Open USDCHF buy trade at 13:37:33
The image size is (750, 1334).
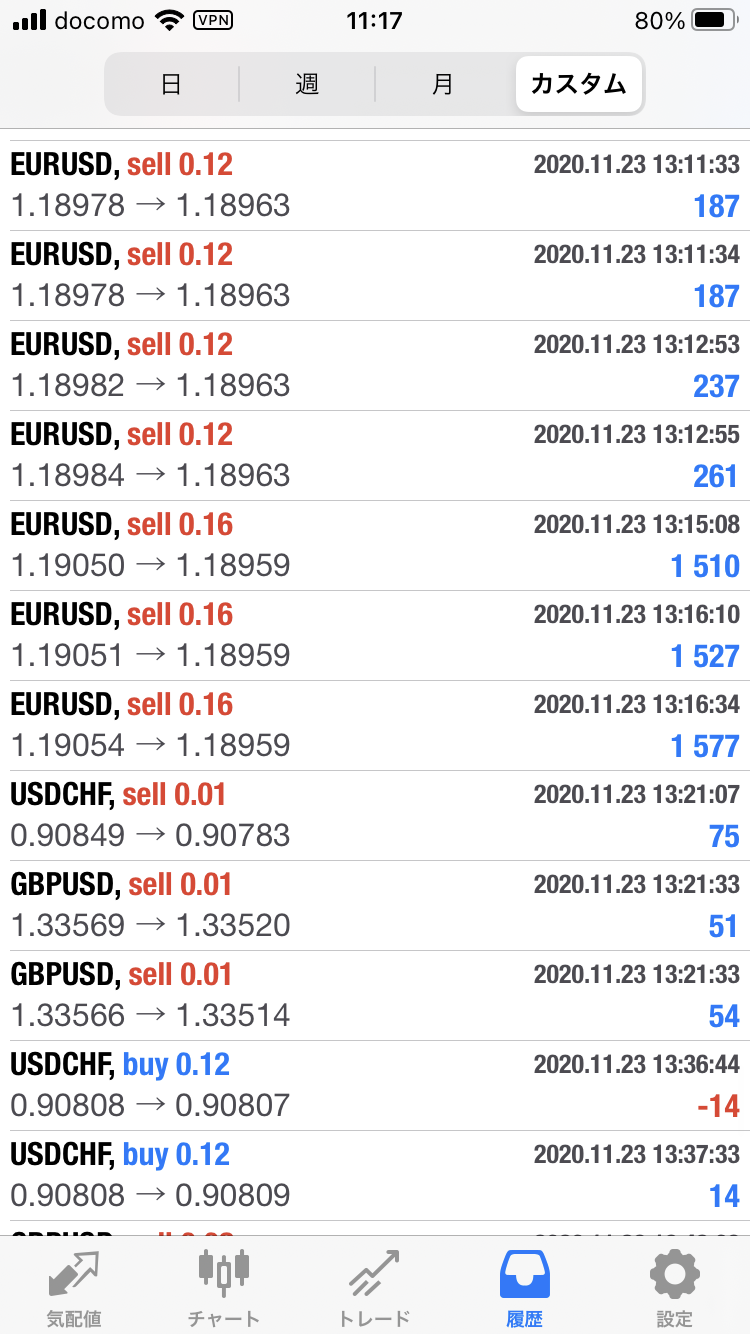[375, 1176]
